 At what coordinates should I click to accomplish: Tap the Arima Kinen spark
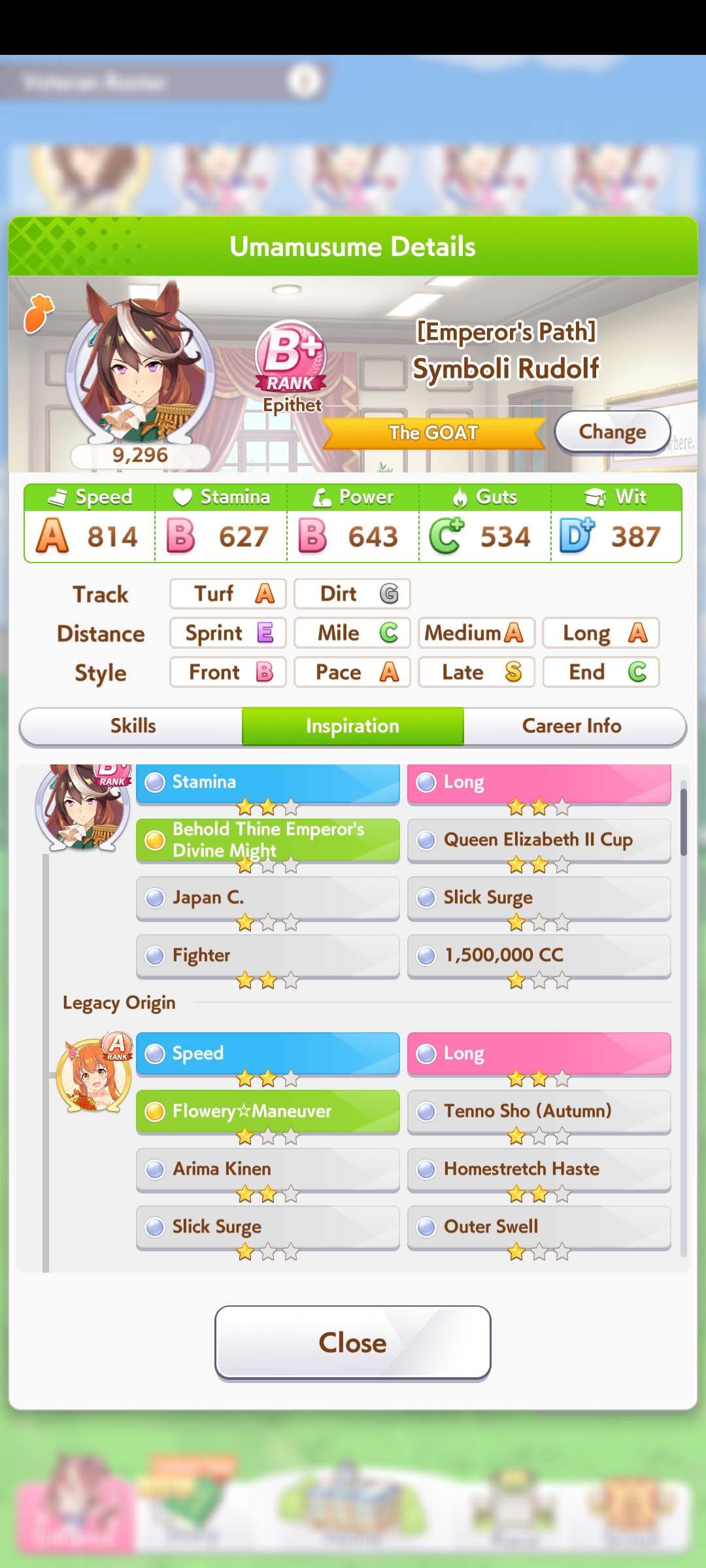click(x=268, y=1169)
